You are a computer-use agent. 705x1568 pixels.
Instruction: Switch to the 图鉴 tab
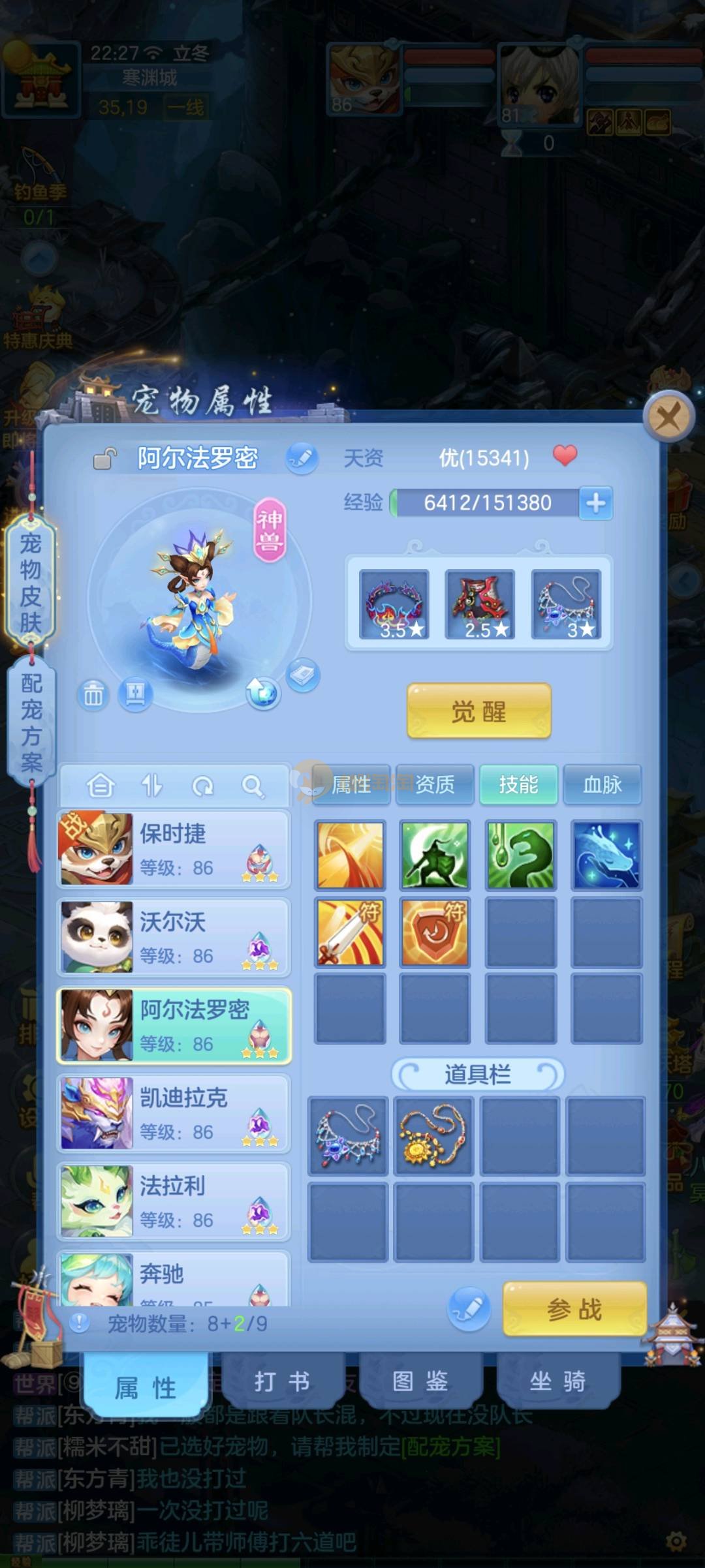point(420,1383)
